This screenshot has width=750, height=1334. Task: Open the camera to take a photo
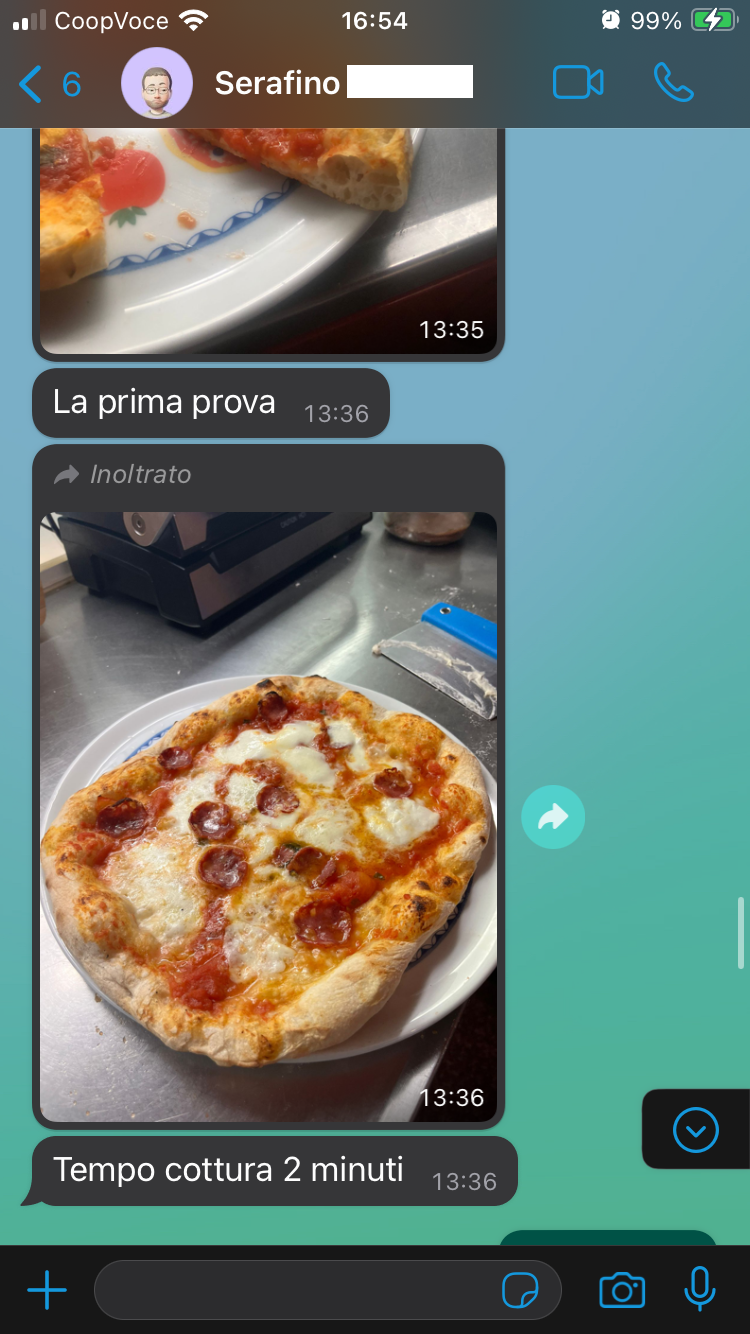tap(622, 1291)
